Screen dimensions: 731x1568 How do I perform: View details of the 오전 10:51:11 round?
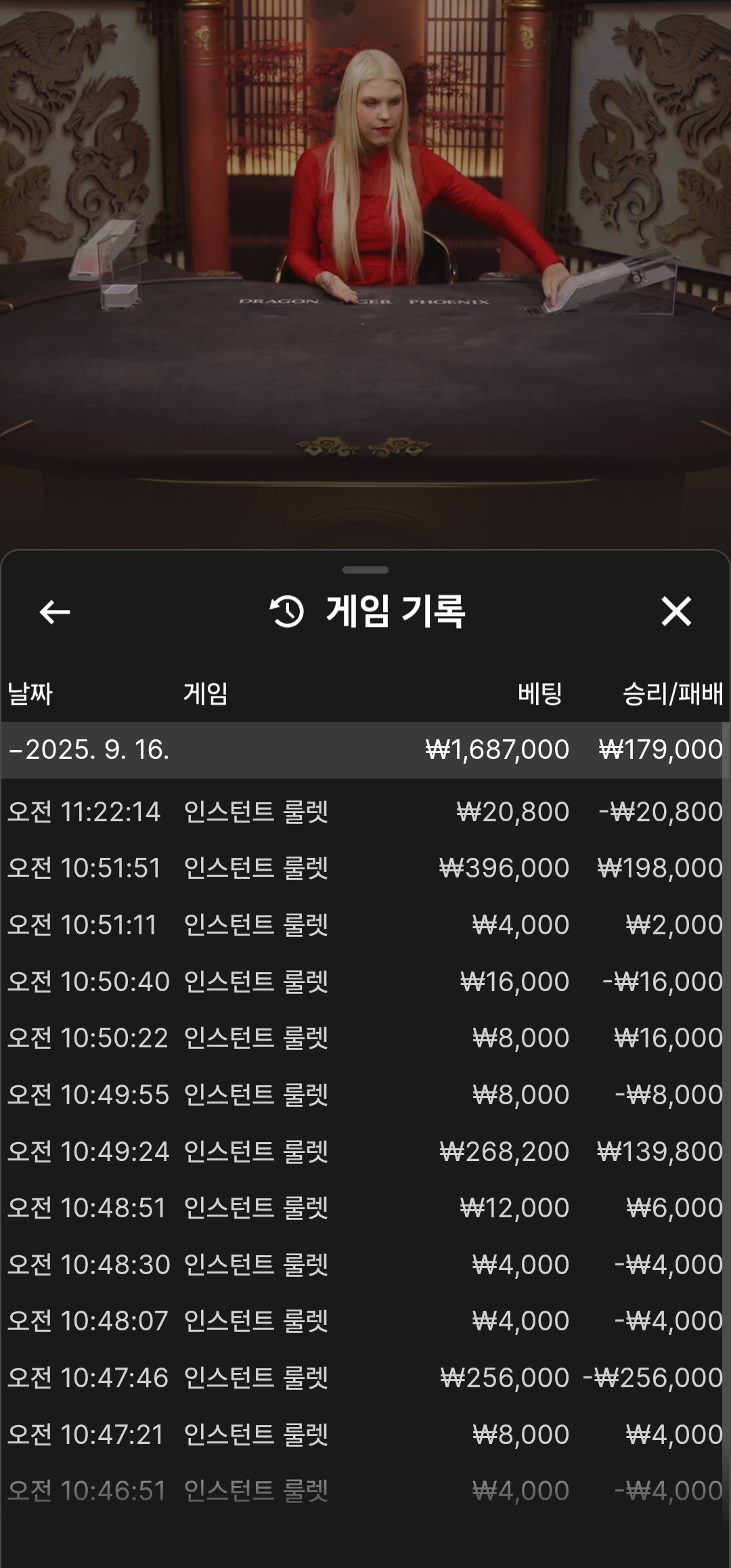click(x=365, y=925)
